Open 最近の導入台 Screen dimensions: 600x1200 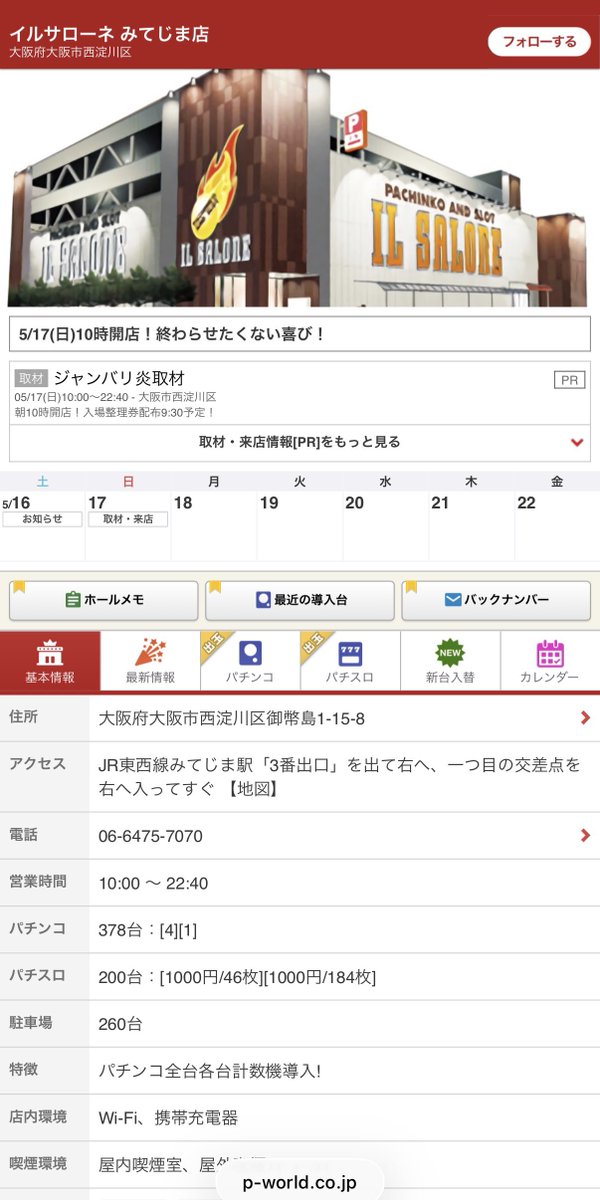[300, 600]
